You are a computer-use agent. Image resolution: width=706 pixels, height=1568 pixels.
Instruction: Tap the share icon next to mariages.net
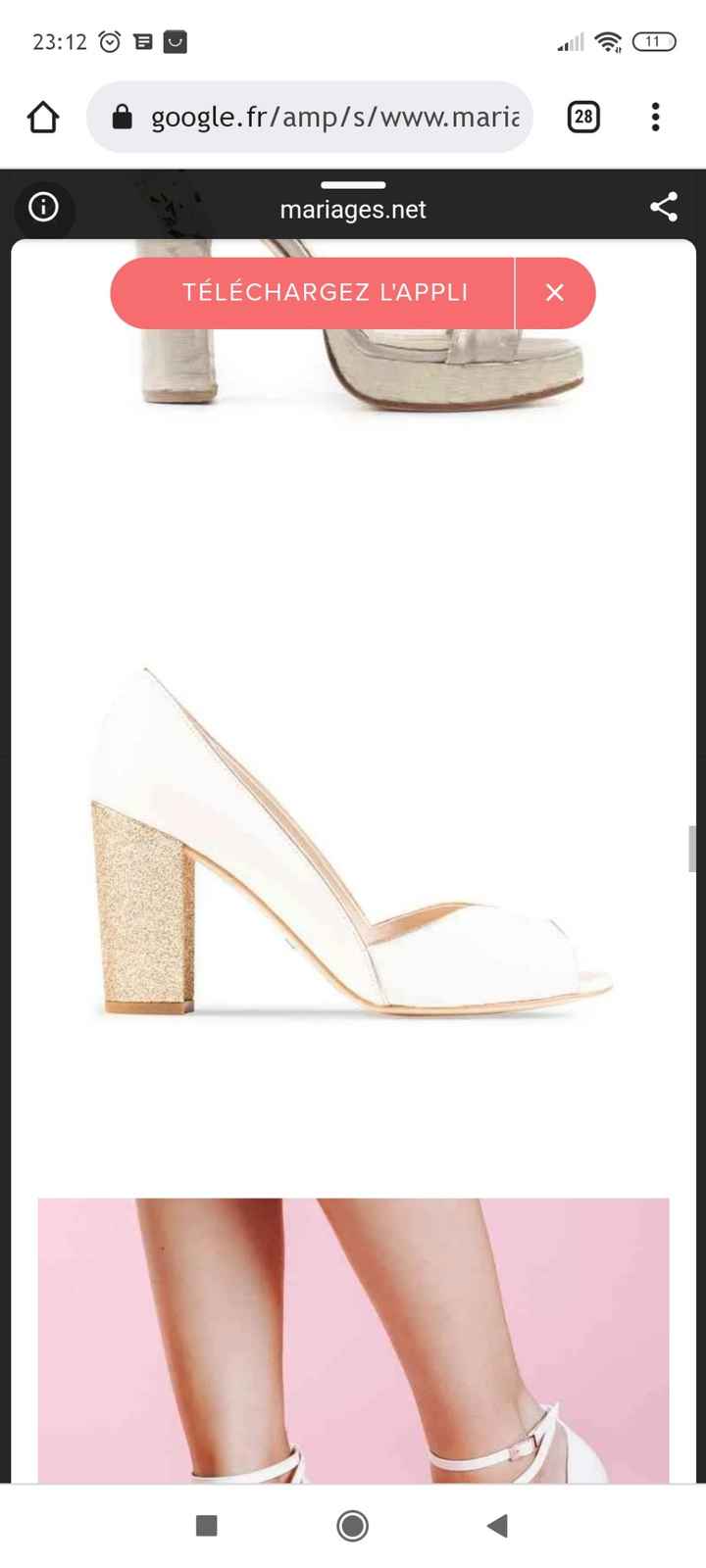point(663,207)
